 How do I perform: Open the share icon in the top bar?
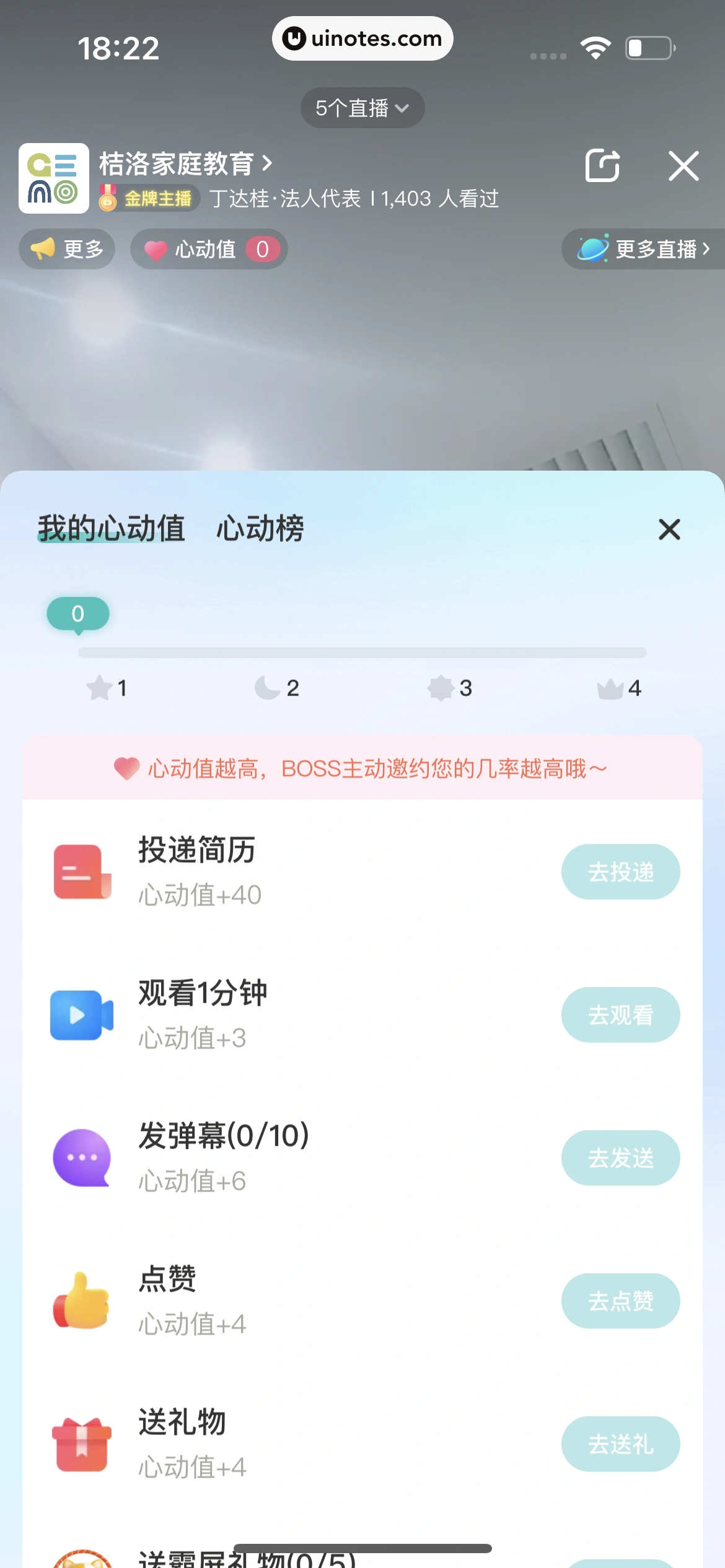pos(602,165)
